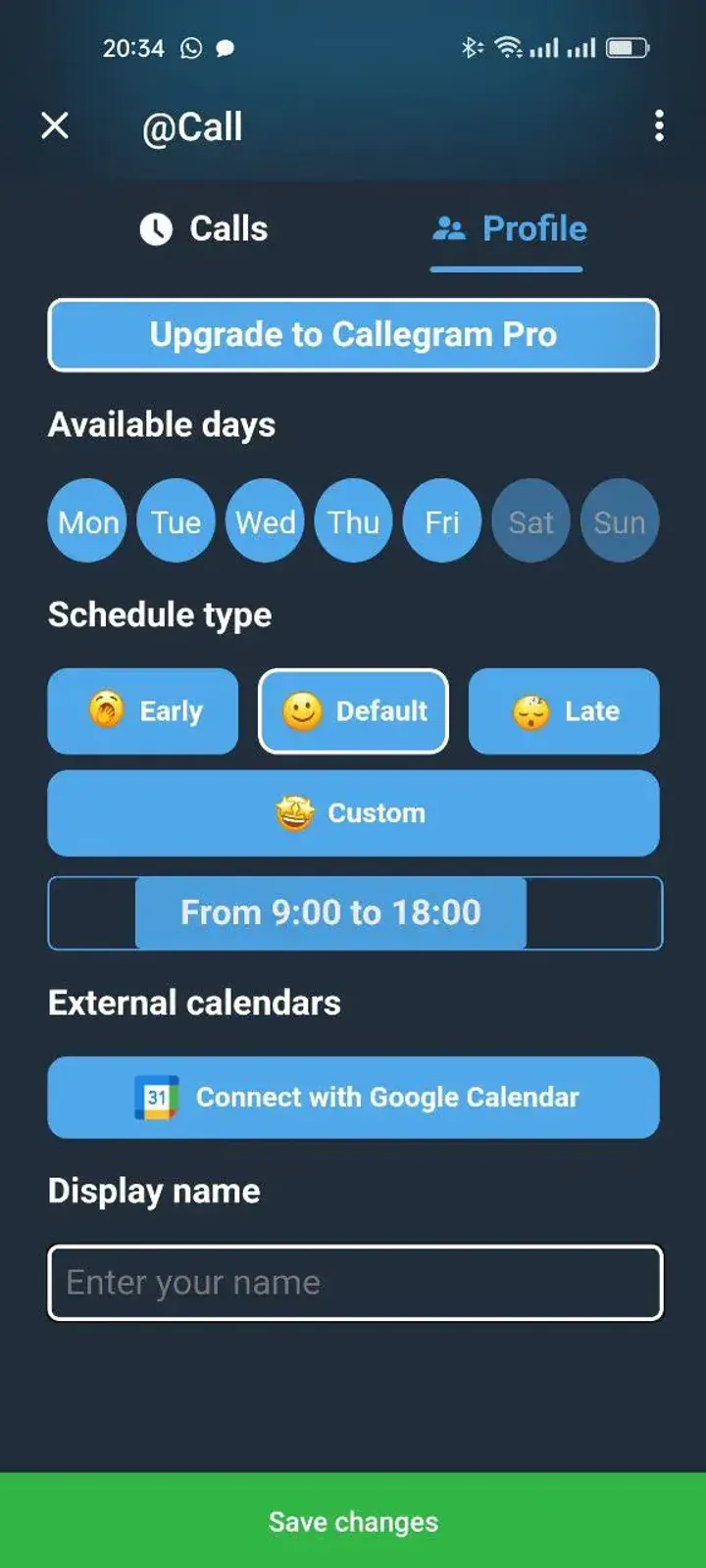Connect with Google Calendar
The image size is (706, 1568).
tap(353, 1098)
